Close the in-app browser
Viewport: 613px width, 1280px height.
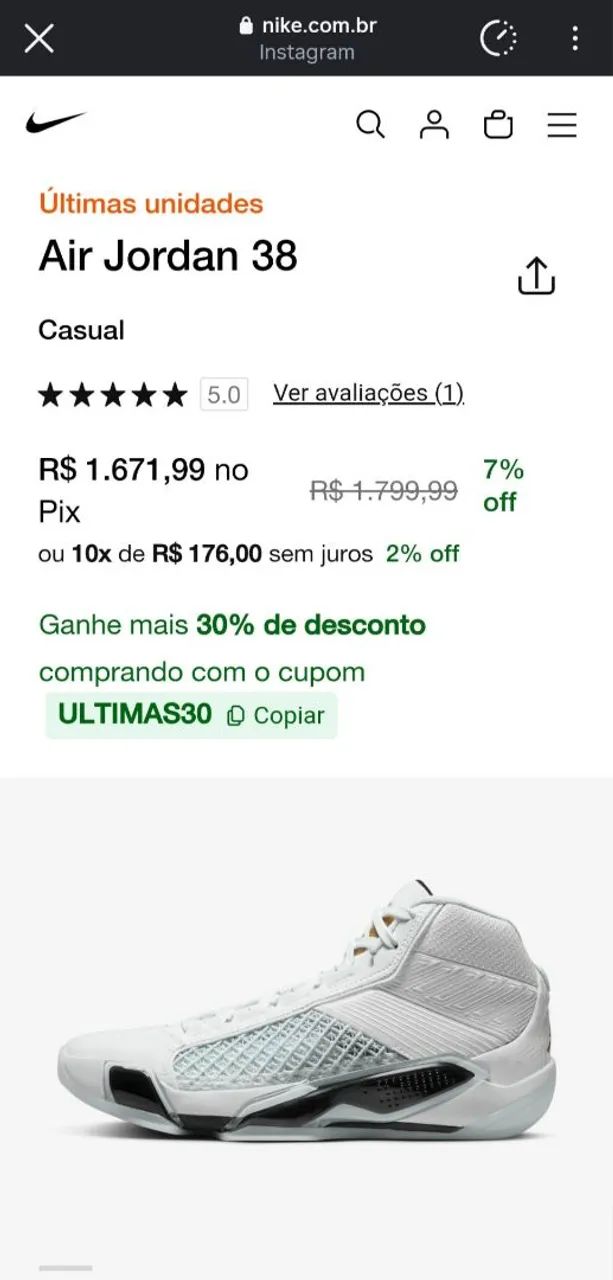click(38, 39)
